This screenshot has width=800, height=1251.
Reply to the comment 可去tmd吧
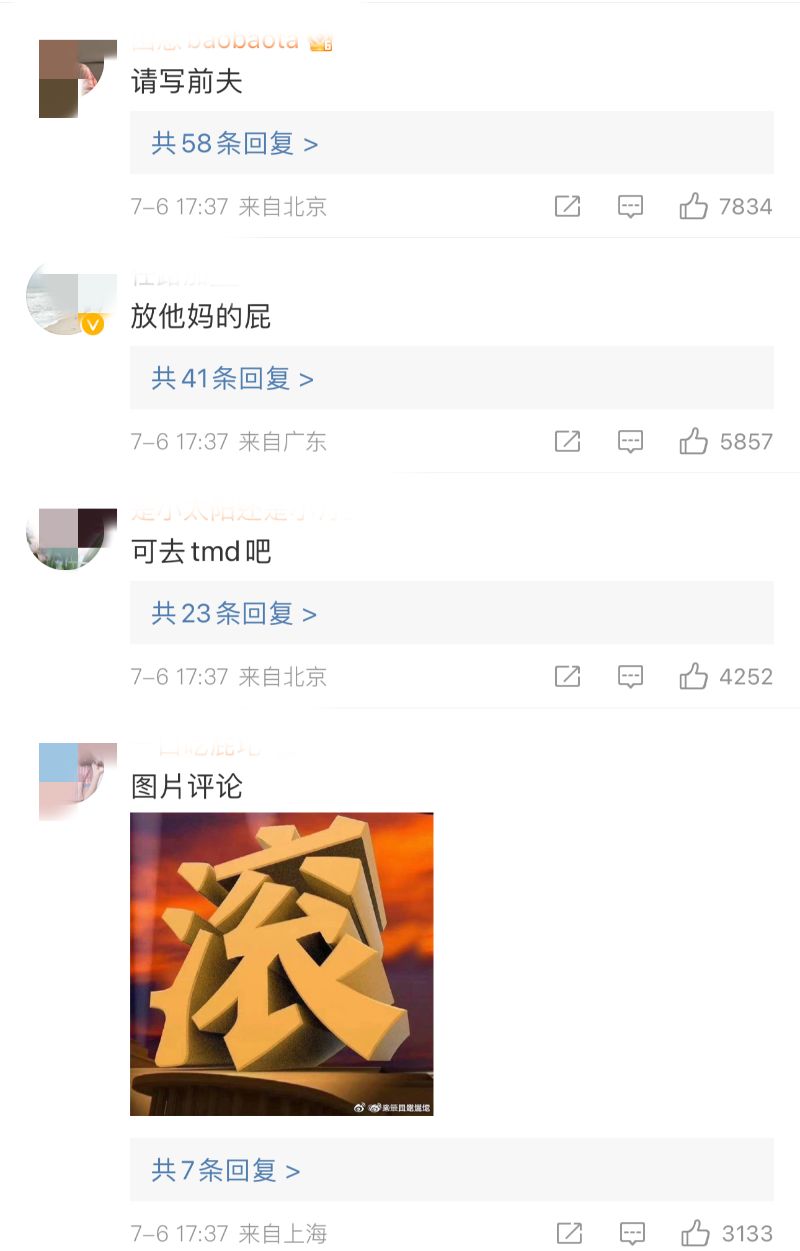coord(630,677)
